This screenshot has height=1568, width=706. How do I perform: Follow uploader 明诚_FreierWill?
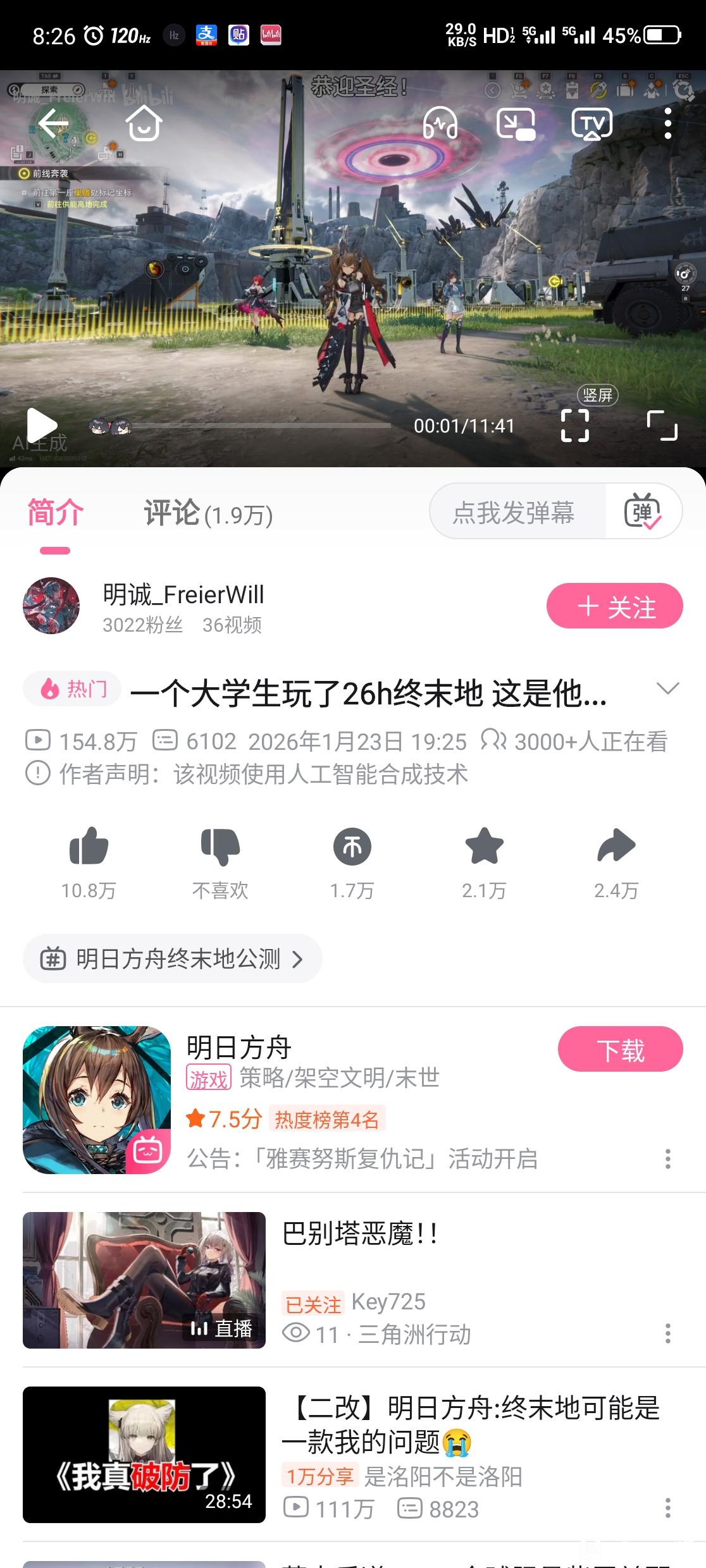[614, 606]
